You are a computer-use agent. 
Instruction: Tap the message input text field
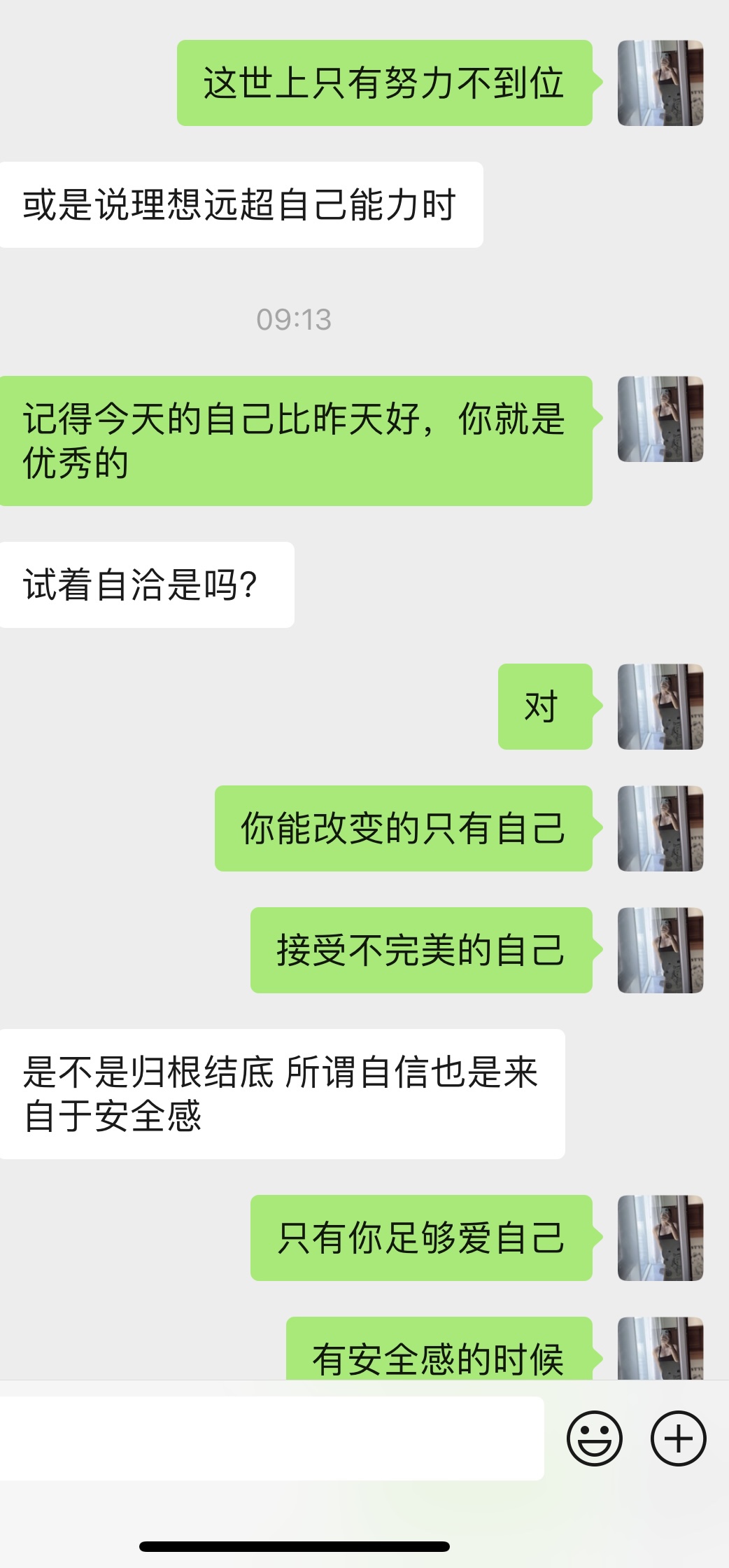click(271, 1438)
